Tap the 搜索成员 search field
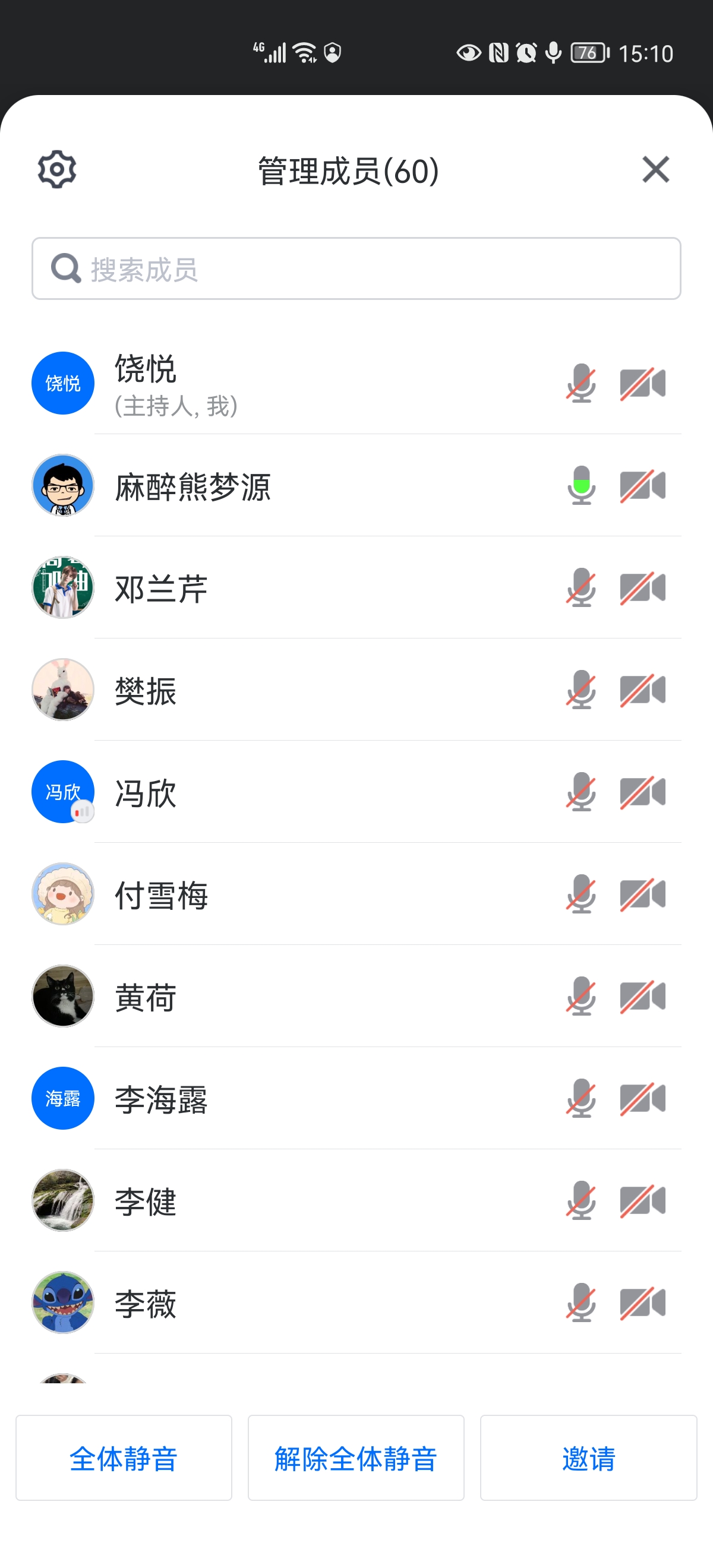The width and height of the screenshot is (713, 1568). pyautogui.click(x=356, y=268)
